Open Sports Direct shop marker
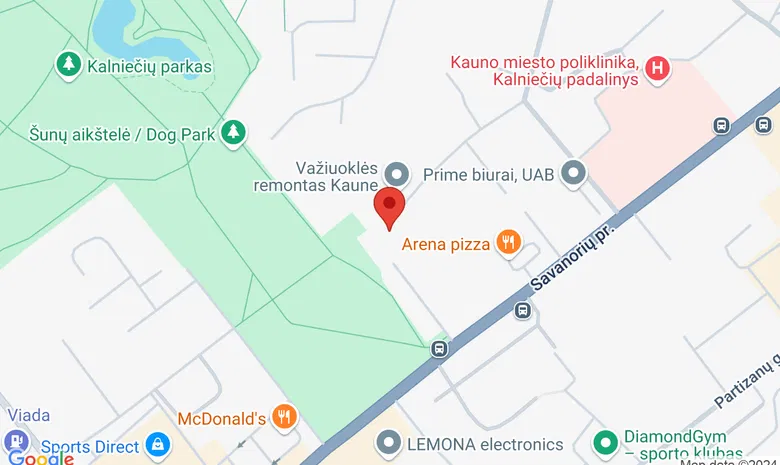This screenshot has width=780, height=465. pos(157,445)
